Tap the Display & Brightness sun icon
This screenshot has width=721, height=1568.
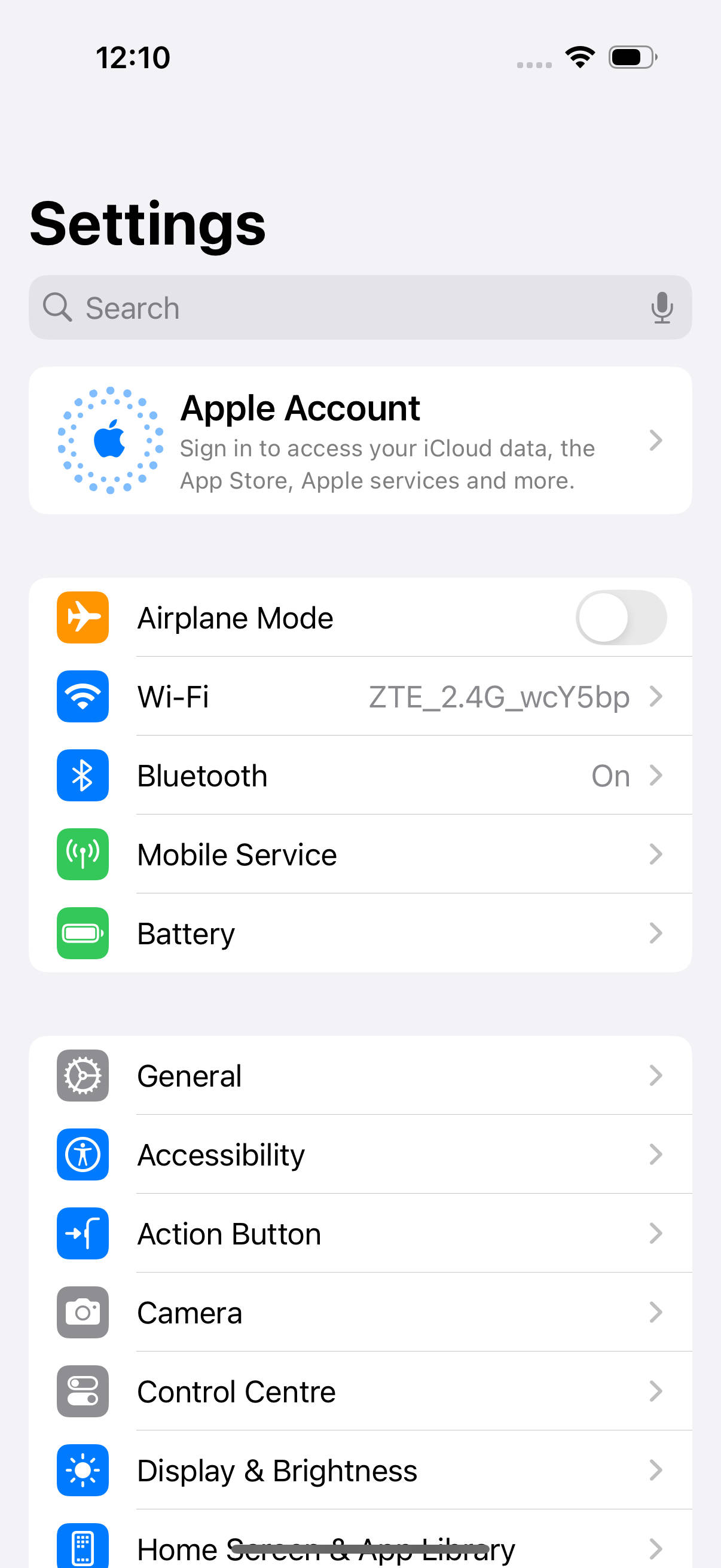pyautogui.click(x=82, y=1471)
